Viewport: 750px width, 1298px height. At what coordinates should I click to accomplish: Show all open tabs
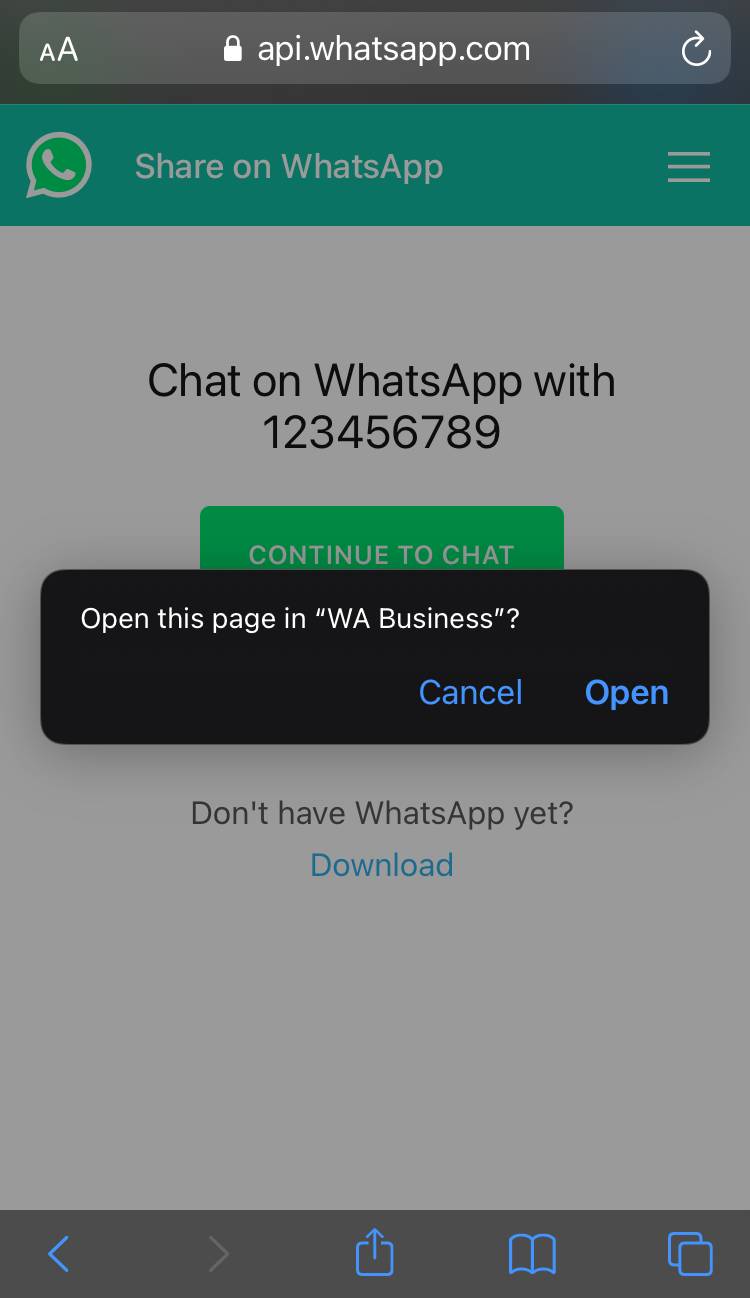coord(690,1254)
